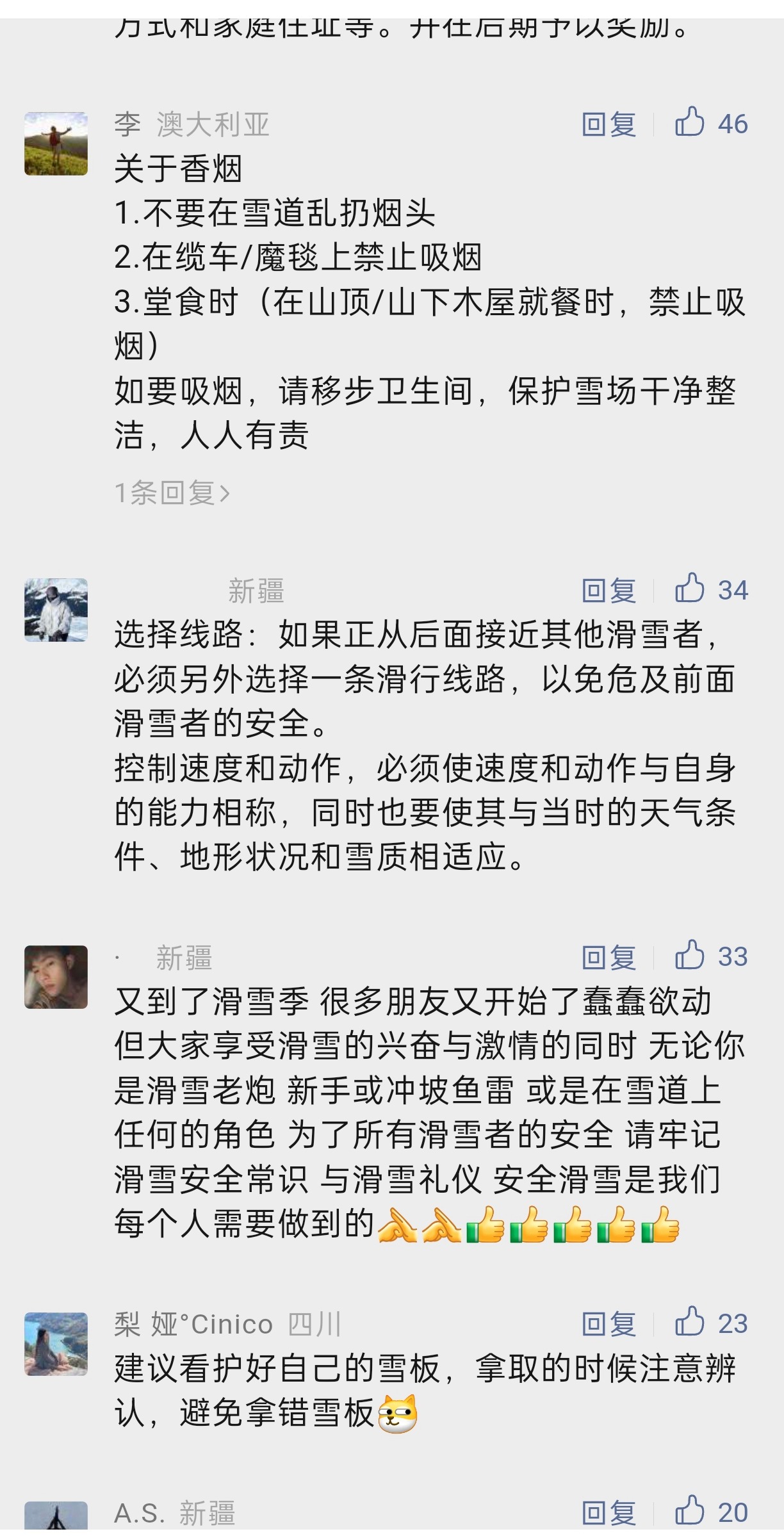Reply to the 关于香烟 comment
The image size is (784, 1536).
[608, 124]
